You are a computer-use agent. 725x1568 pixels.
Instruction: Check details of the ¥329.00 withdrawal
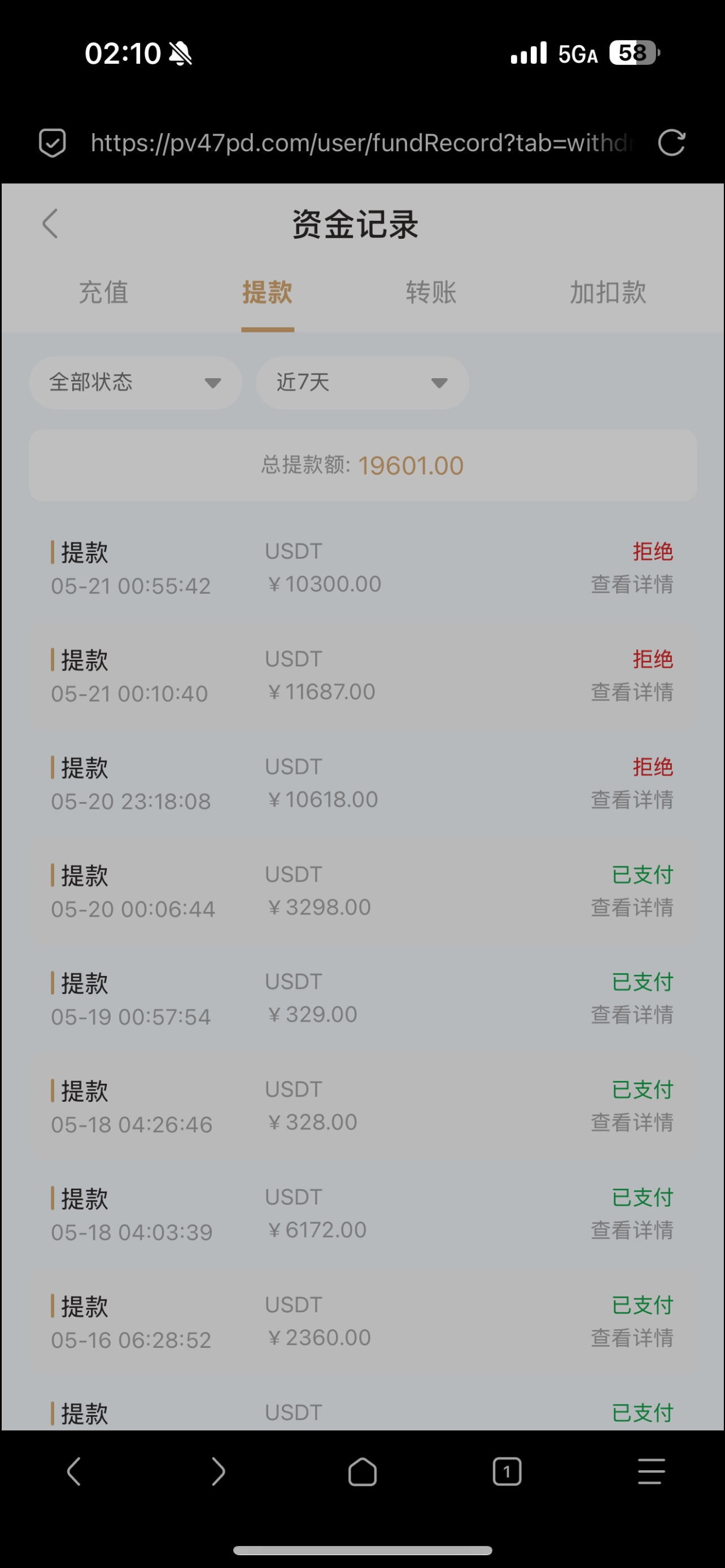[632, 1015]
